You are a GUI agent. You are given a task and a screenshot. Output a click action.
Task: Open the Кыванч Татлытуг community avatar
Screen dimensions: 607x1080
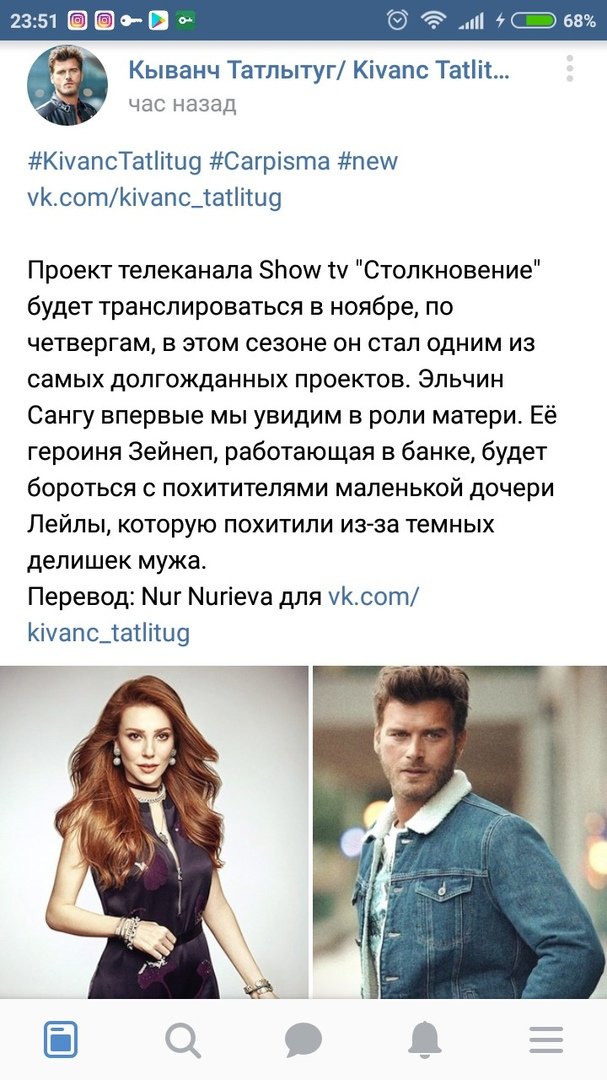(67, 85)
